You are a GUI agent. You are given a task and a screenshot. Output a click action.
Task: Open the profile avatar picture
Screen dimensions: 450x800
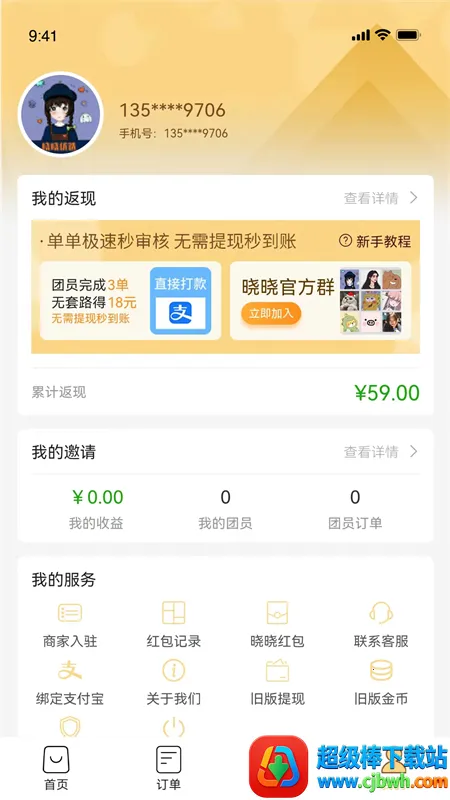click(61, 114)
